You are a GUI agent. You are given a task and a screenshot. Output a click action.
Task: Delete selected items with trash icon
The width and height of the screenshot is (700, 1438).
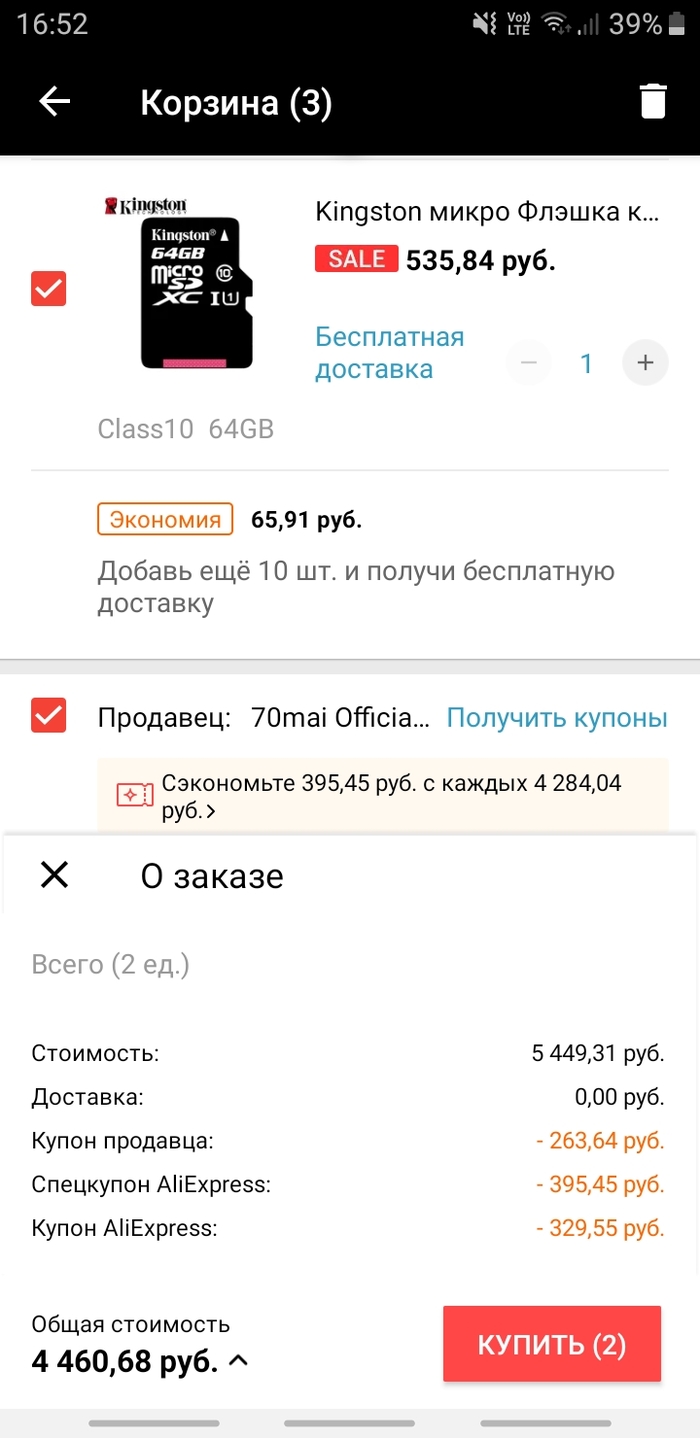coord(652,102)
